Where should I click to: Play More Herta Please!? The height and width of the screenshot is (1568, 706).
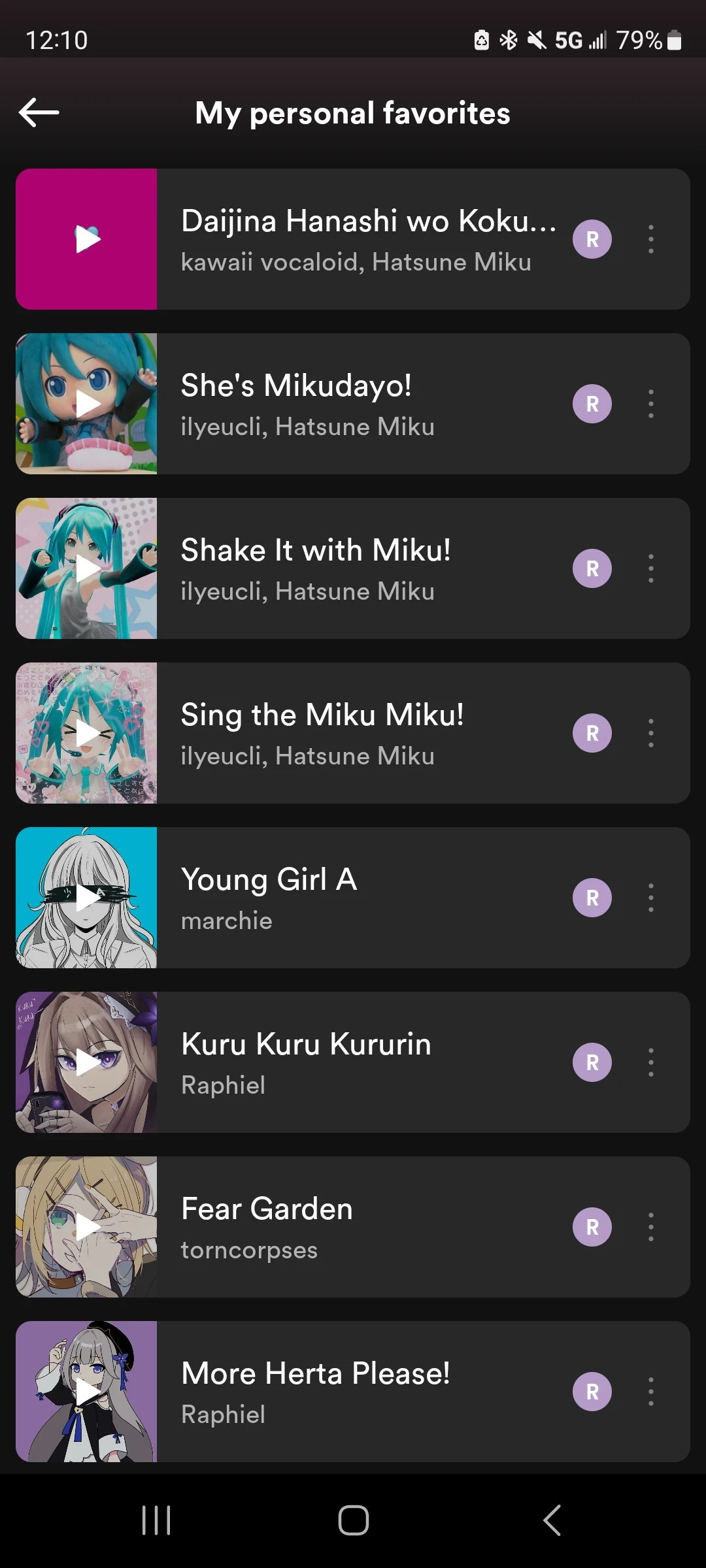pyautogui.click(x=86, y=1392)
